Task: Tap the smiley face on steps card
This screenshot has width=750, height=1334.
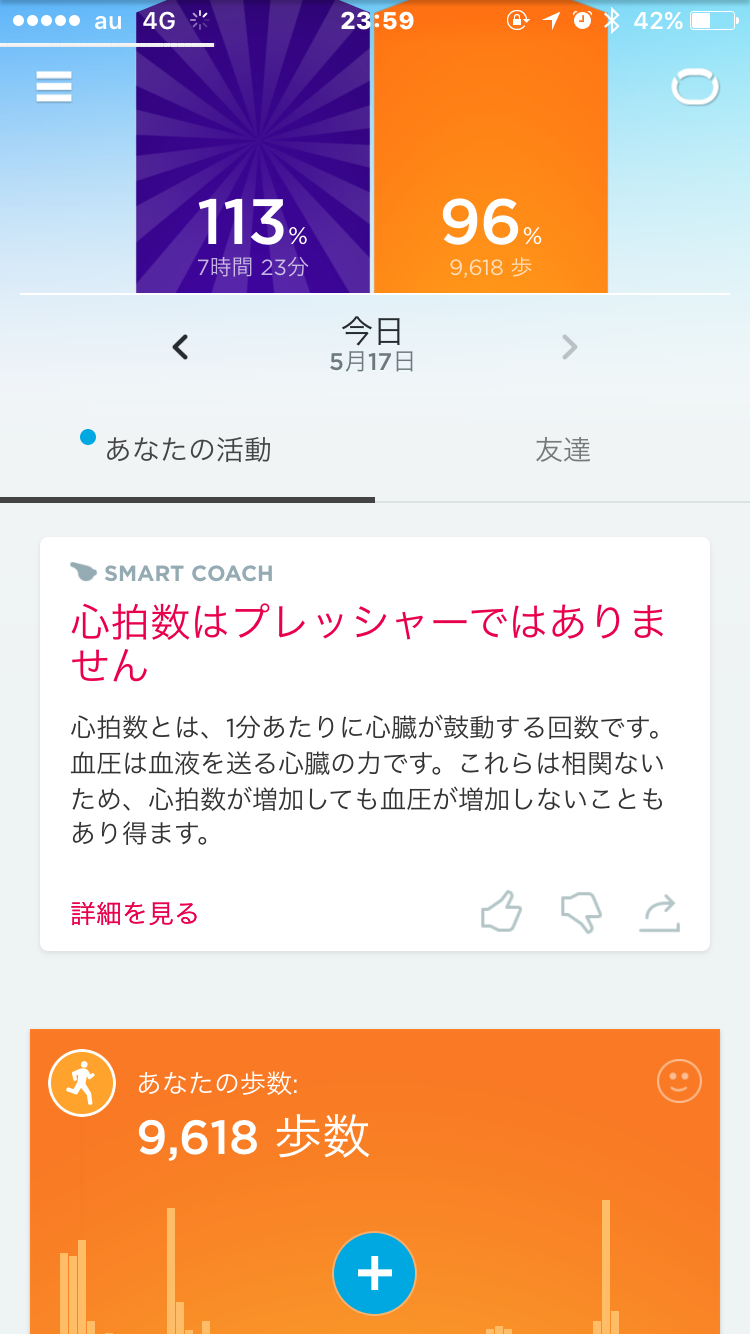Action: click(x=679, y=1081)
